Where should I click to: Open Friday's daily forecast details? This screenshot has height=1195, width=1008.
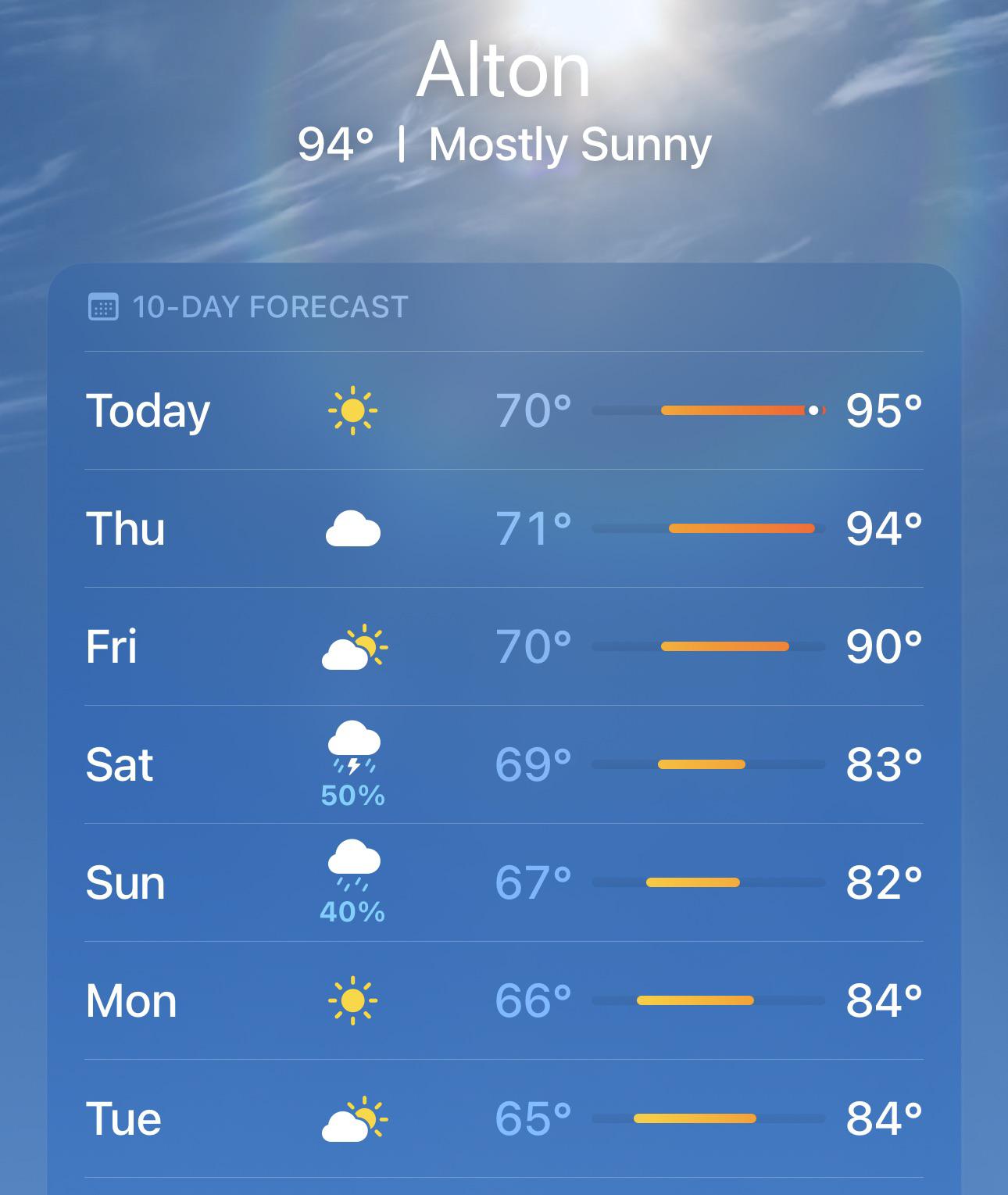[504, 646]
